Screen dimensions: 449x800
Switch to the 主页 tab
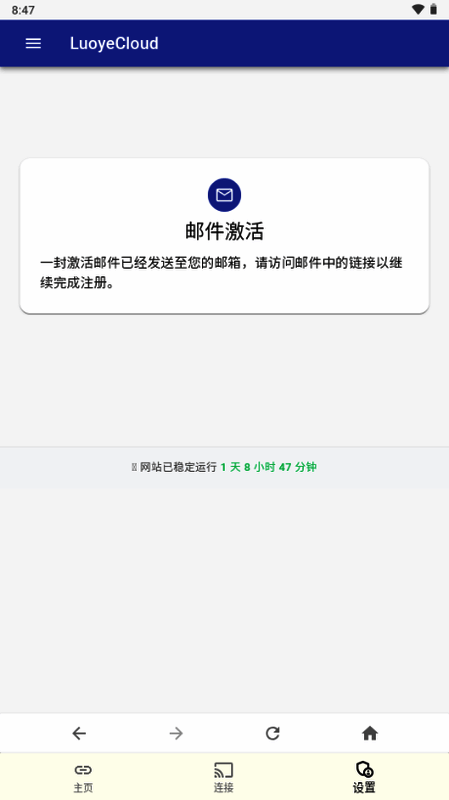83,777
